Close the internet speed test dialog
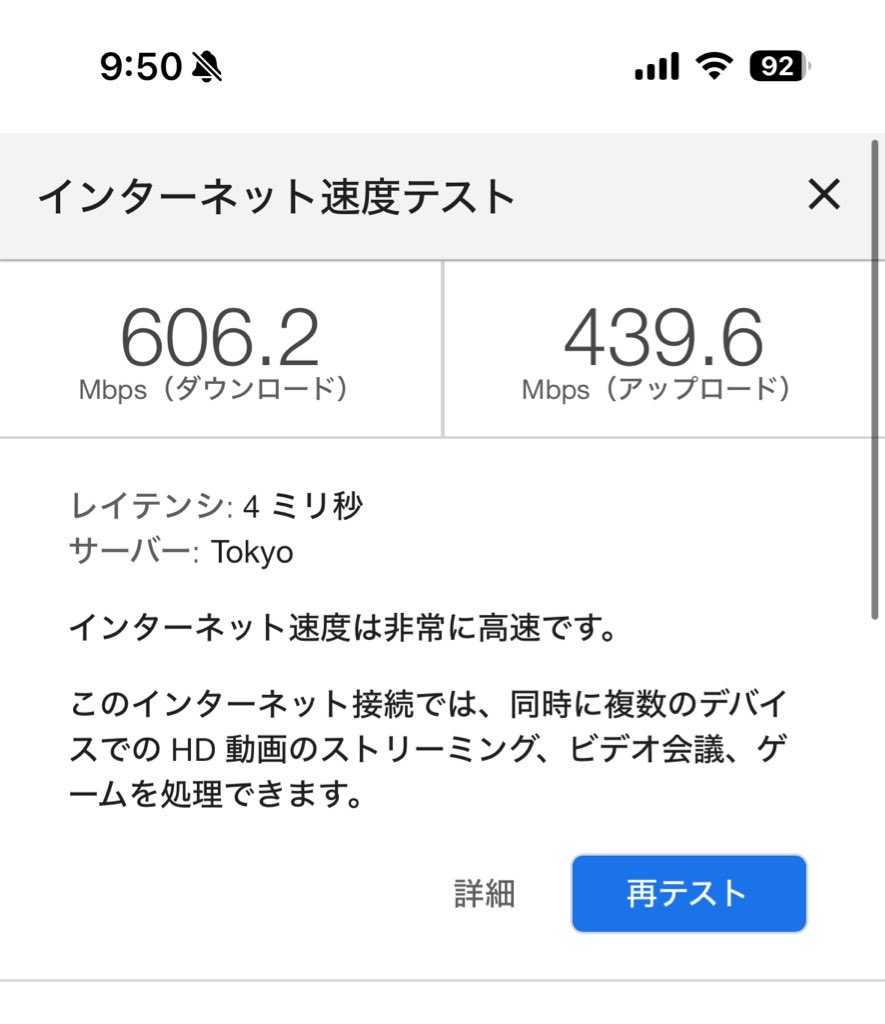 823,194
